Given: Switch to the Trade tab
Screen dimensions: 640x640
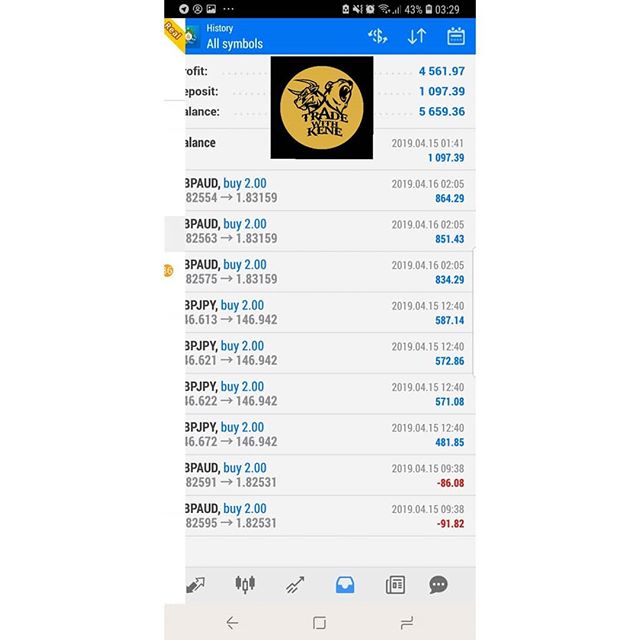Looking at the screenshot, I should [295, 585].
